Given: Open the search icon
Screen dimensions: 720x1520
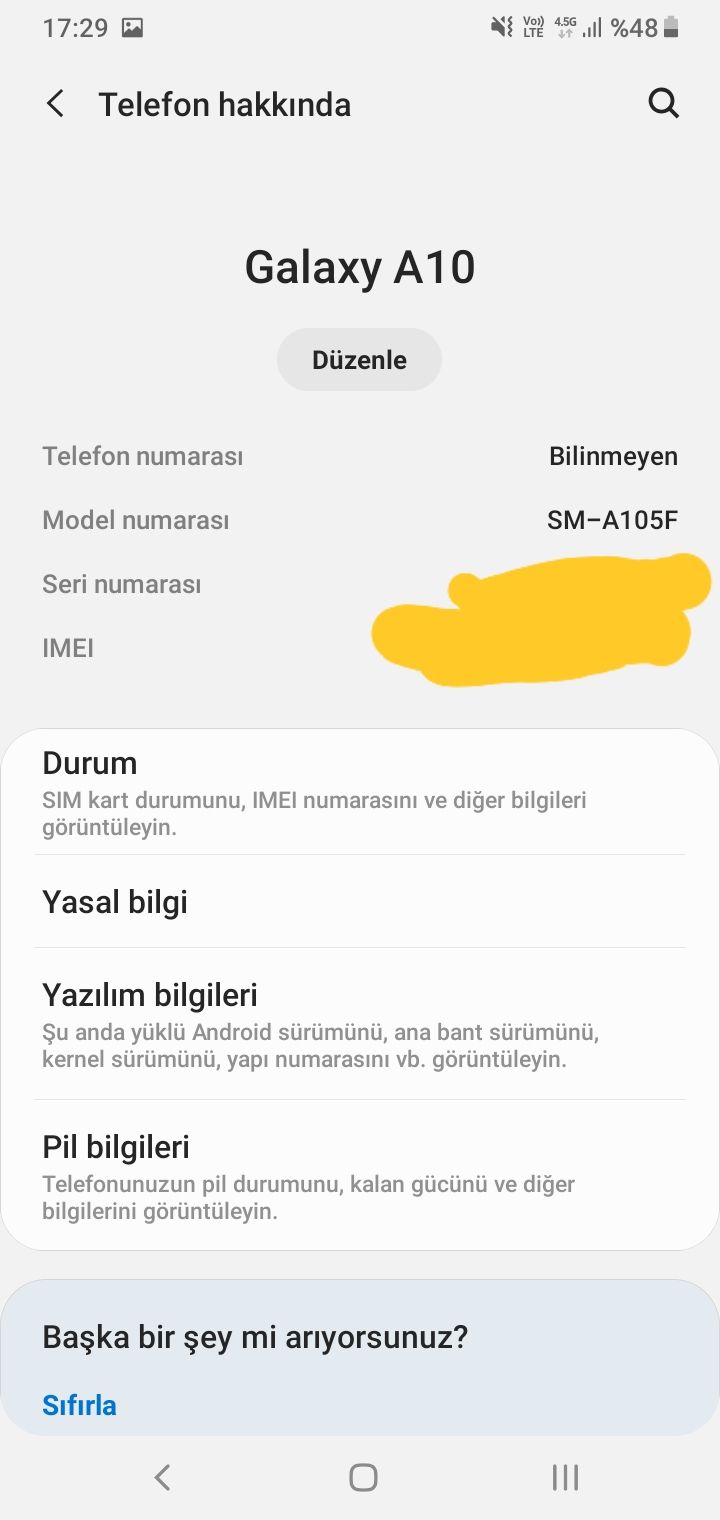Looking at the screenshot, I should click(664, 104).
